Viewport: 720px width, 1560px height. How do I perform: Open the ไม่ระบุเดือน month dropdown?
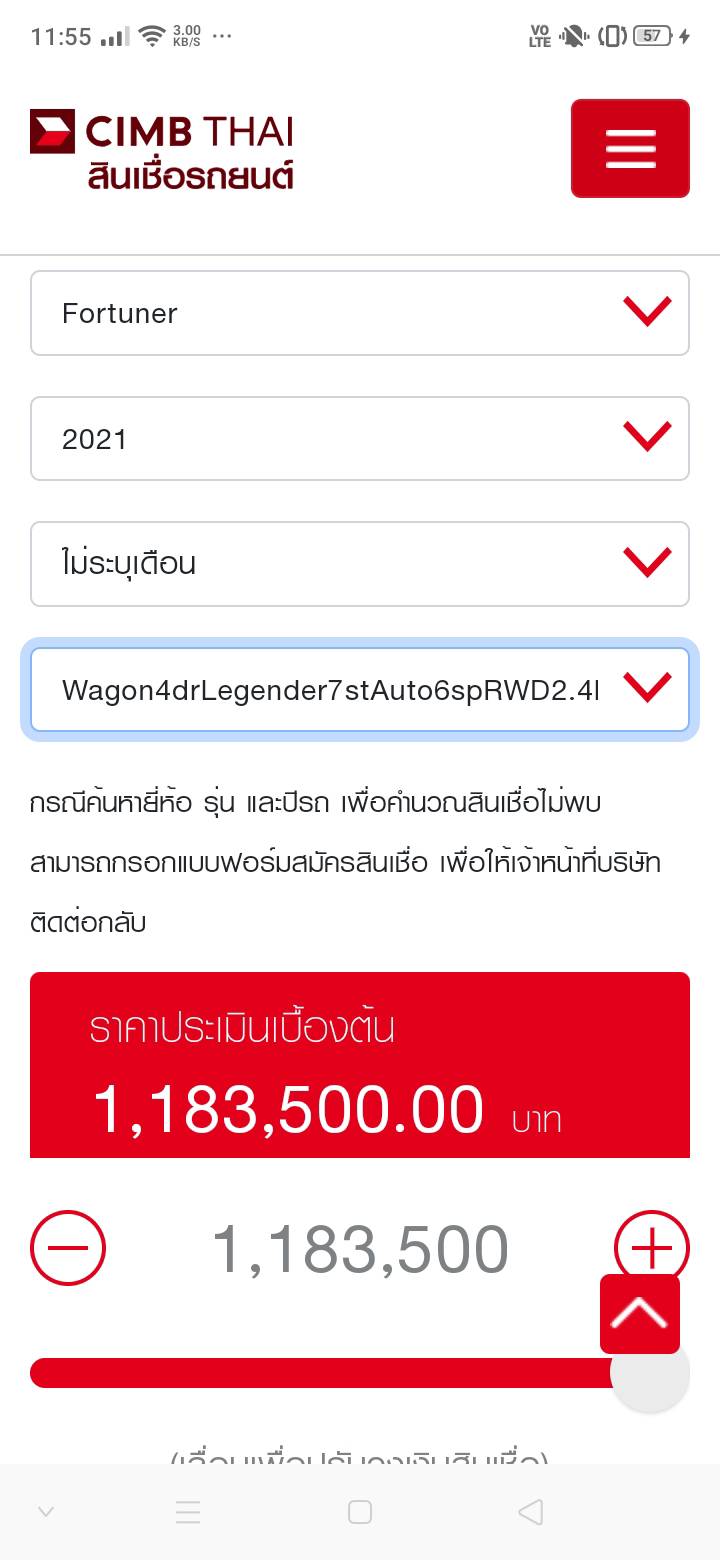coord(360,563)
